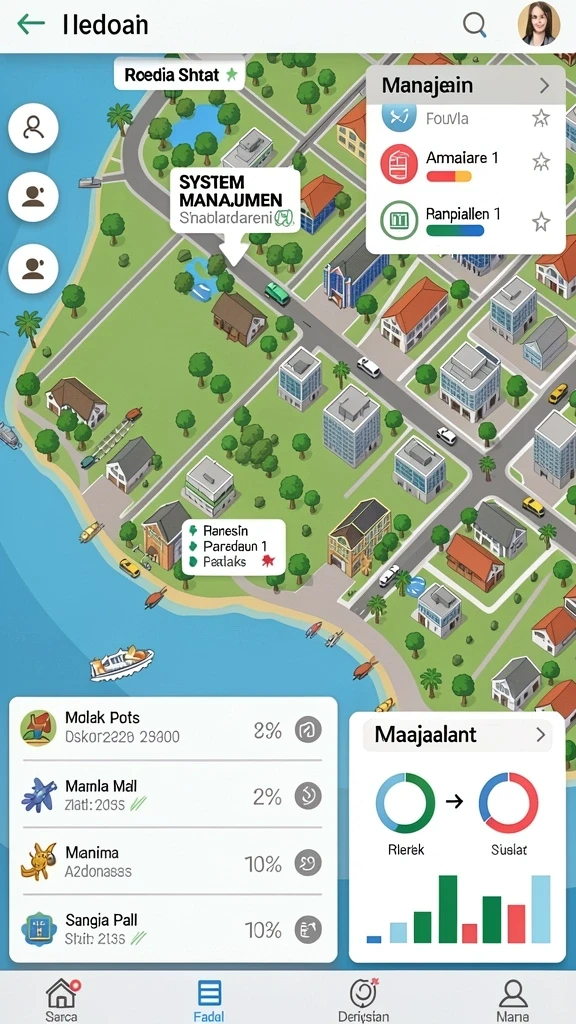This screenshot has width=576, height=1024.
Task: Open the Molak Pots row
Action: point(173,728)
